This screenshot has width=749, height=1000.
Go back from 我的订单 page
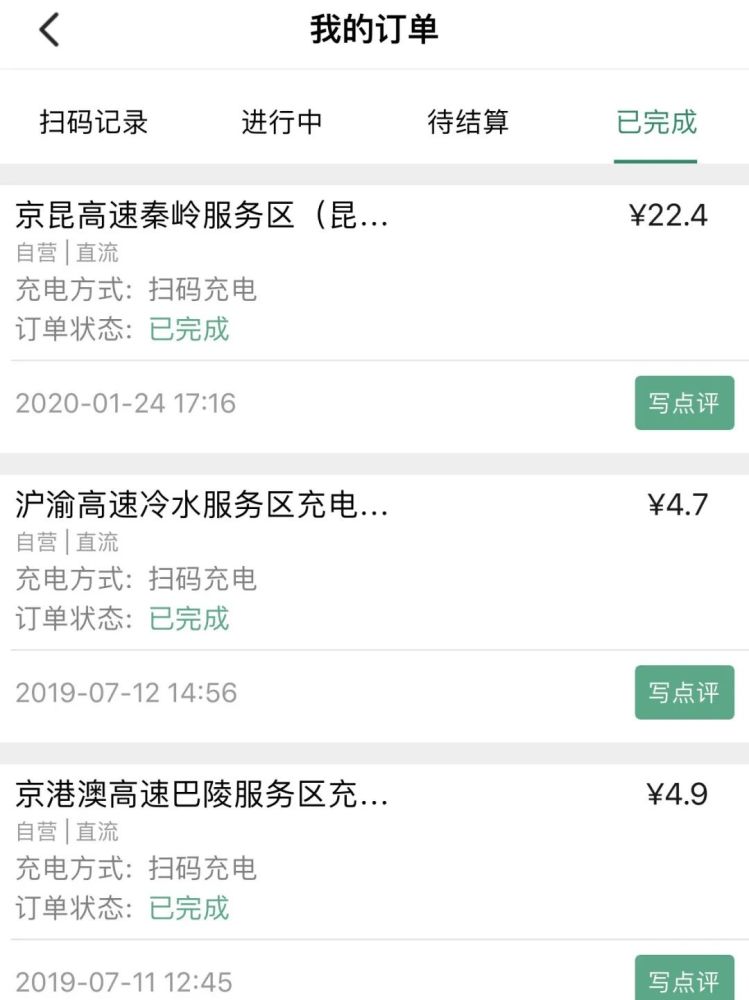[x=50, y=30]
